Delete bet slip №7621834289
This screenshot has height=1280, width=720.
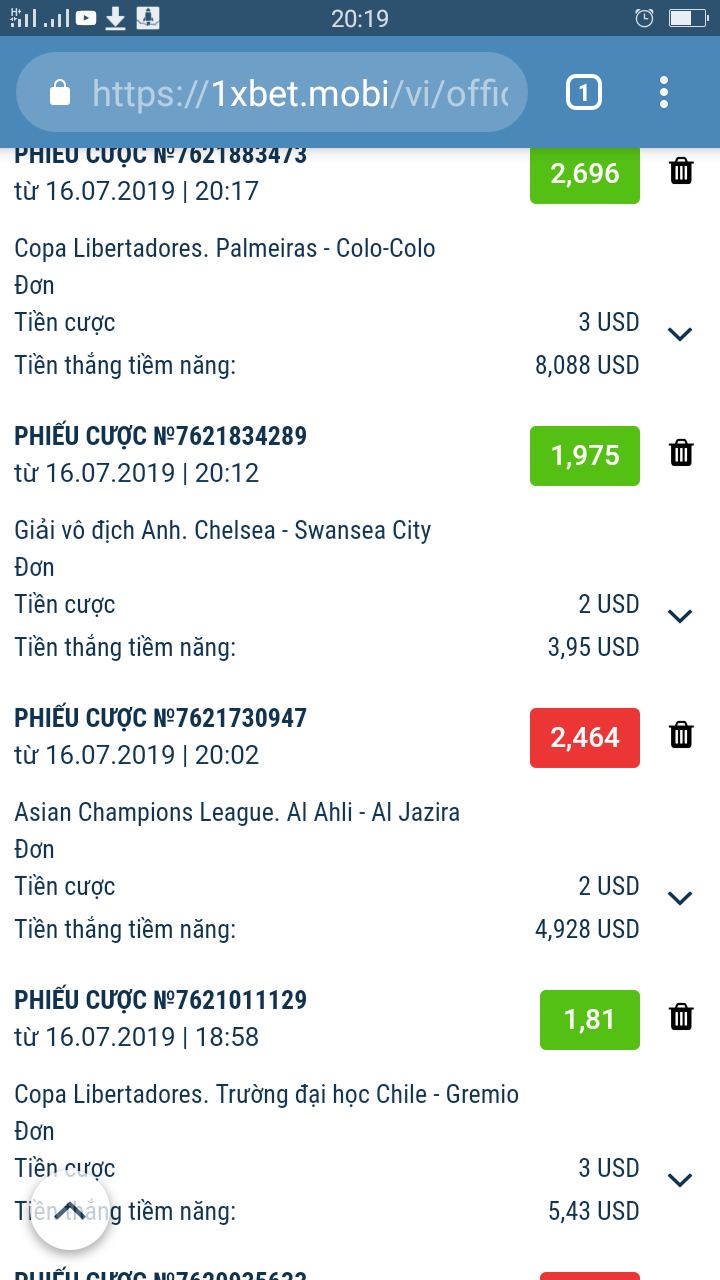(x=681, y=453)
